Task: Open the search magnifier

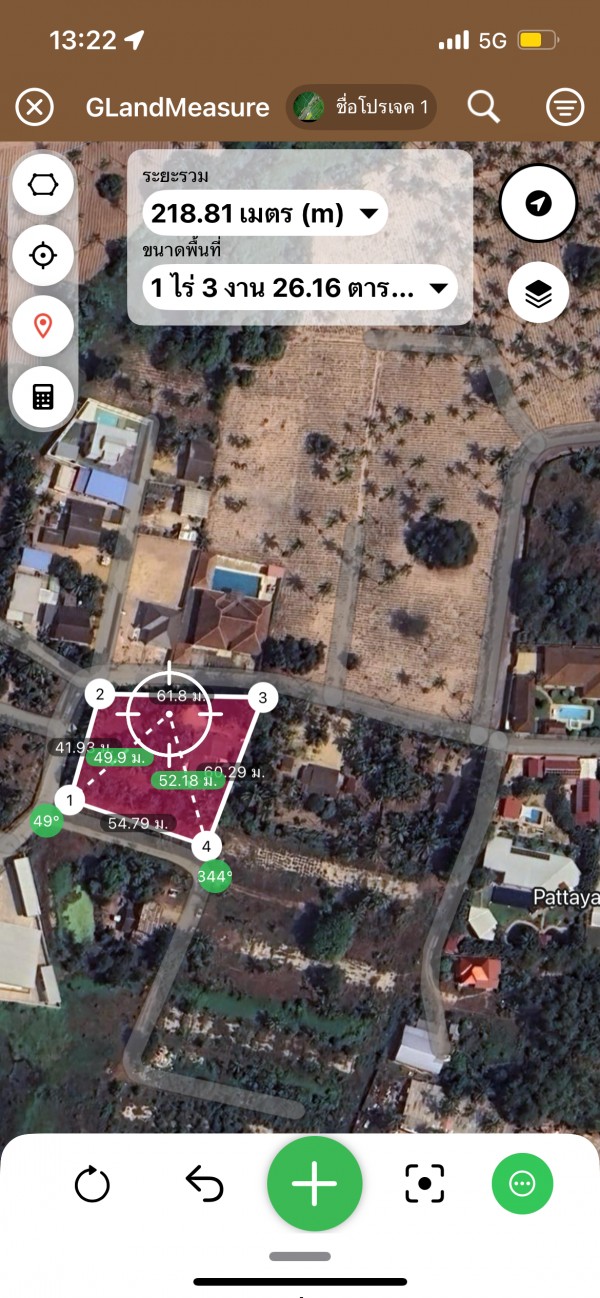Action: pos(483,106)
